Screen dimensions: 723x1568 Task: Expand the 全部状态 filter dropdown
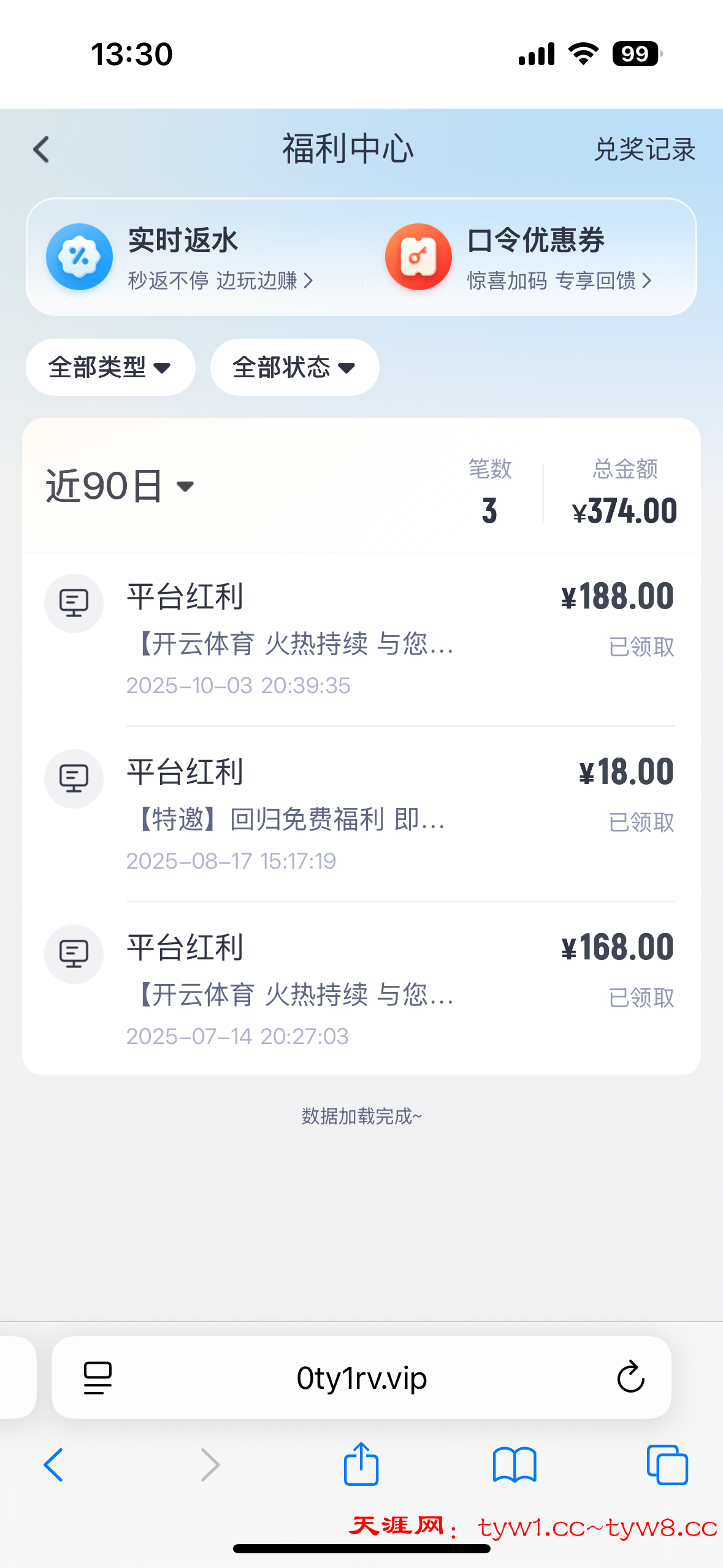(x=294, y=367)
